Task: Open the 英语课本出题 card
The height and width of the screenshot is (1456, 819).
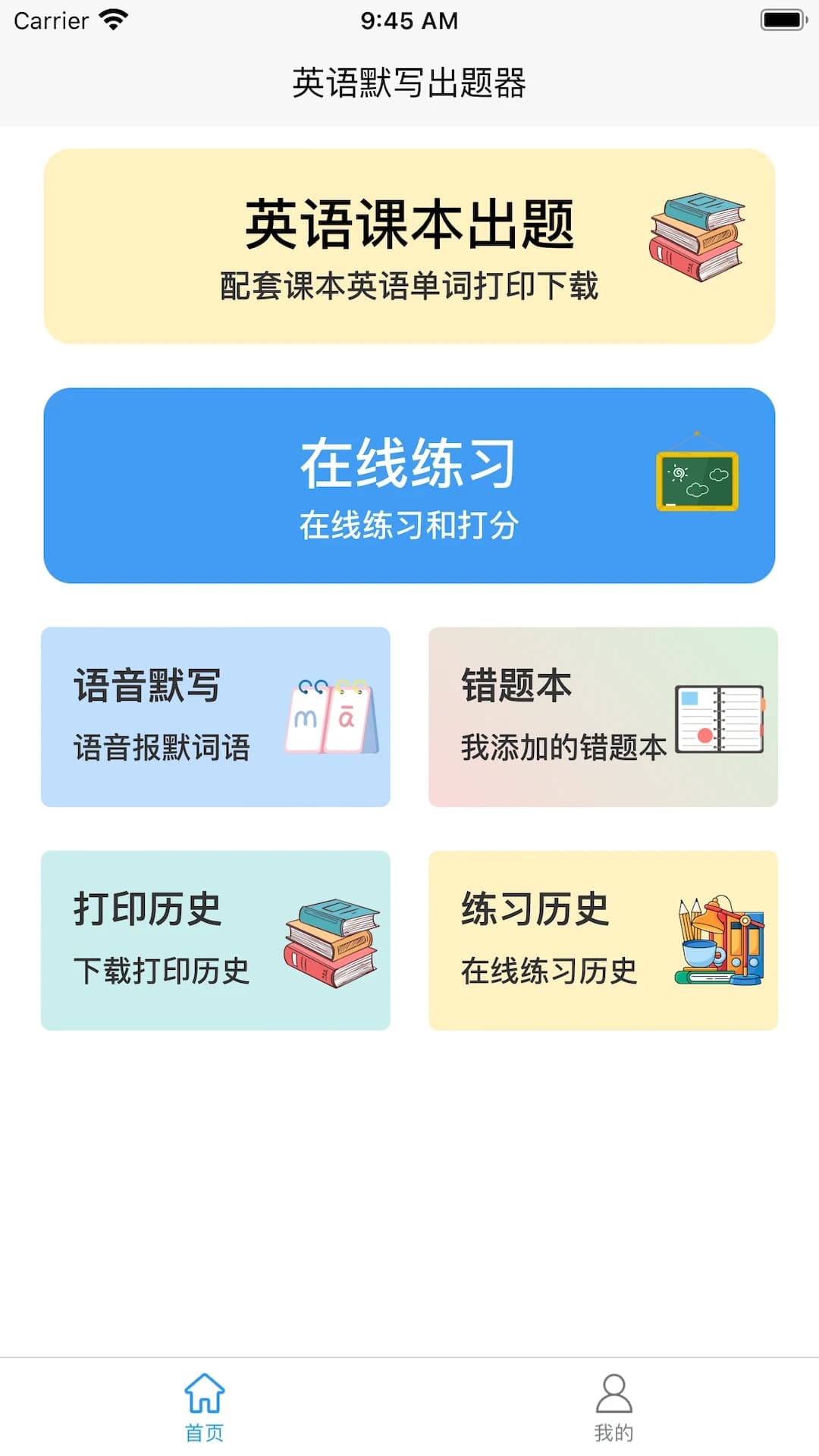Action: 409,244
